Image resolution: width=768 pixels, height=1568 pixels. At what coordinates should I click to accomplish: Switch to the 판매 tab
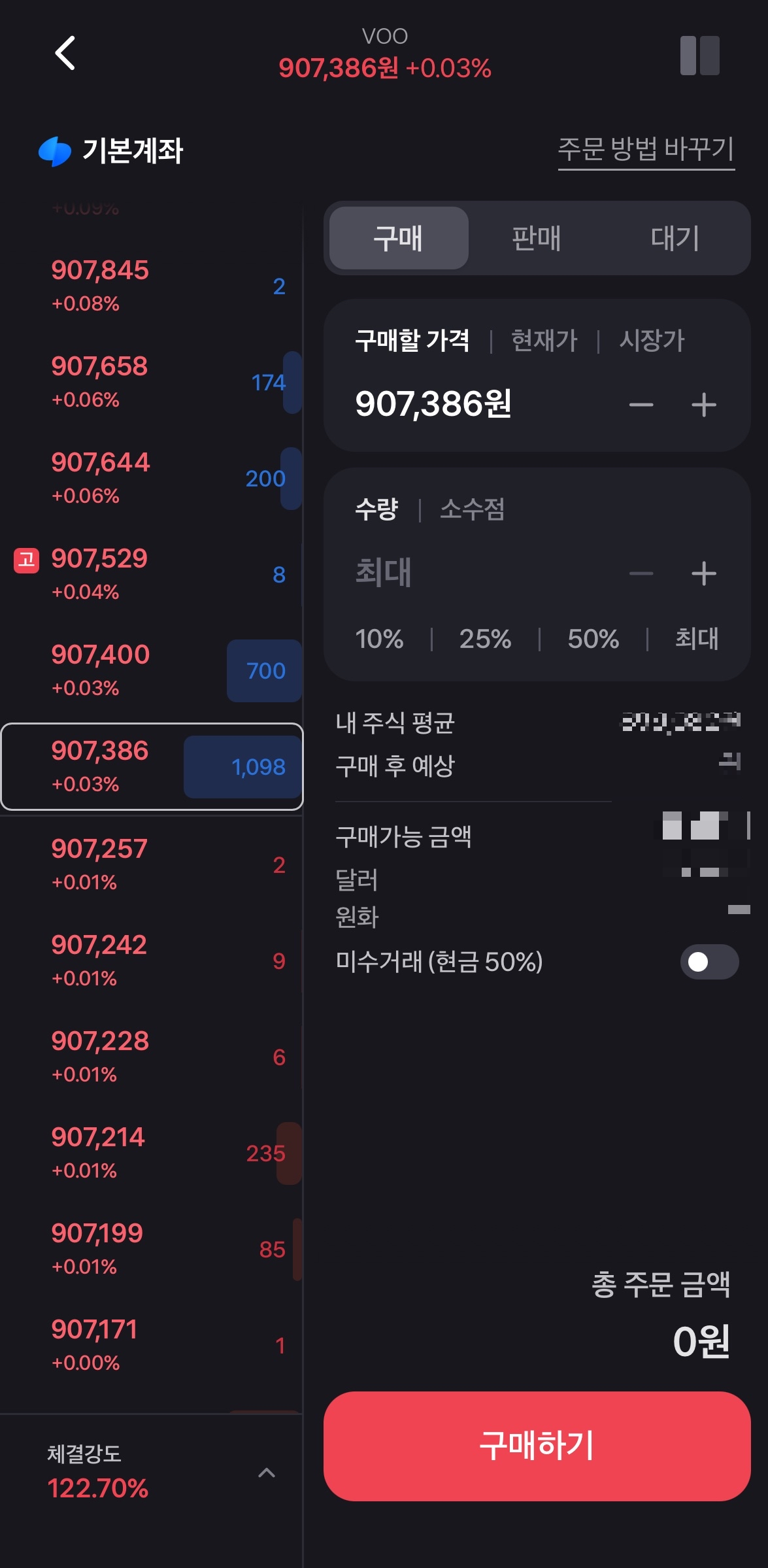point(536,239)
